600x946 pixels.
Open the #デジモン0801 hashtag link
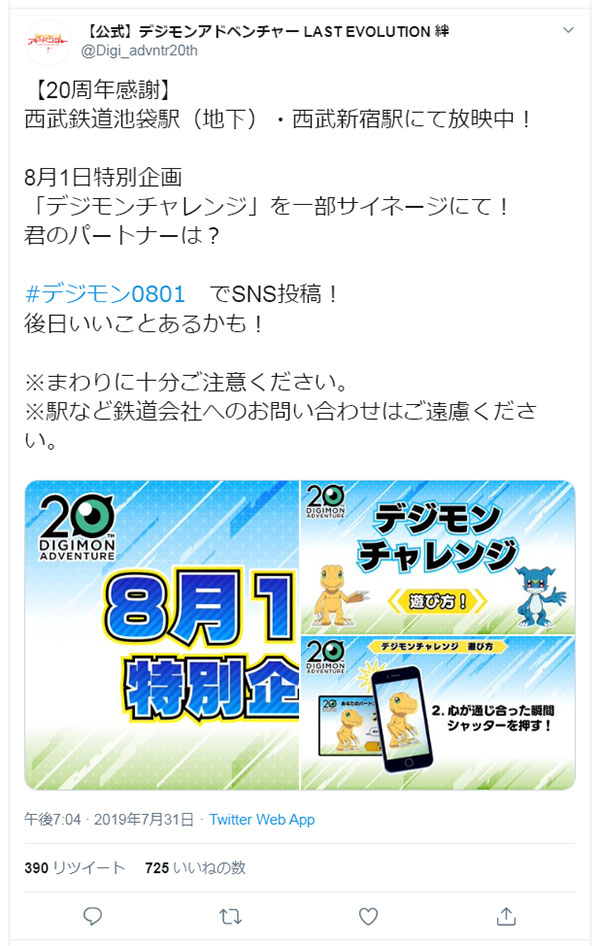105,294
